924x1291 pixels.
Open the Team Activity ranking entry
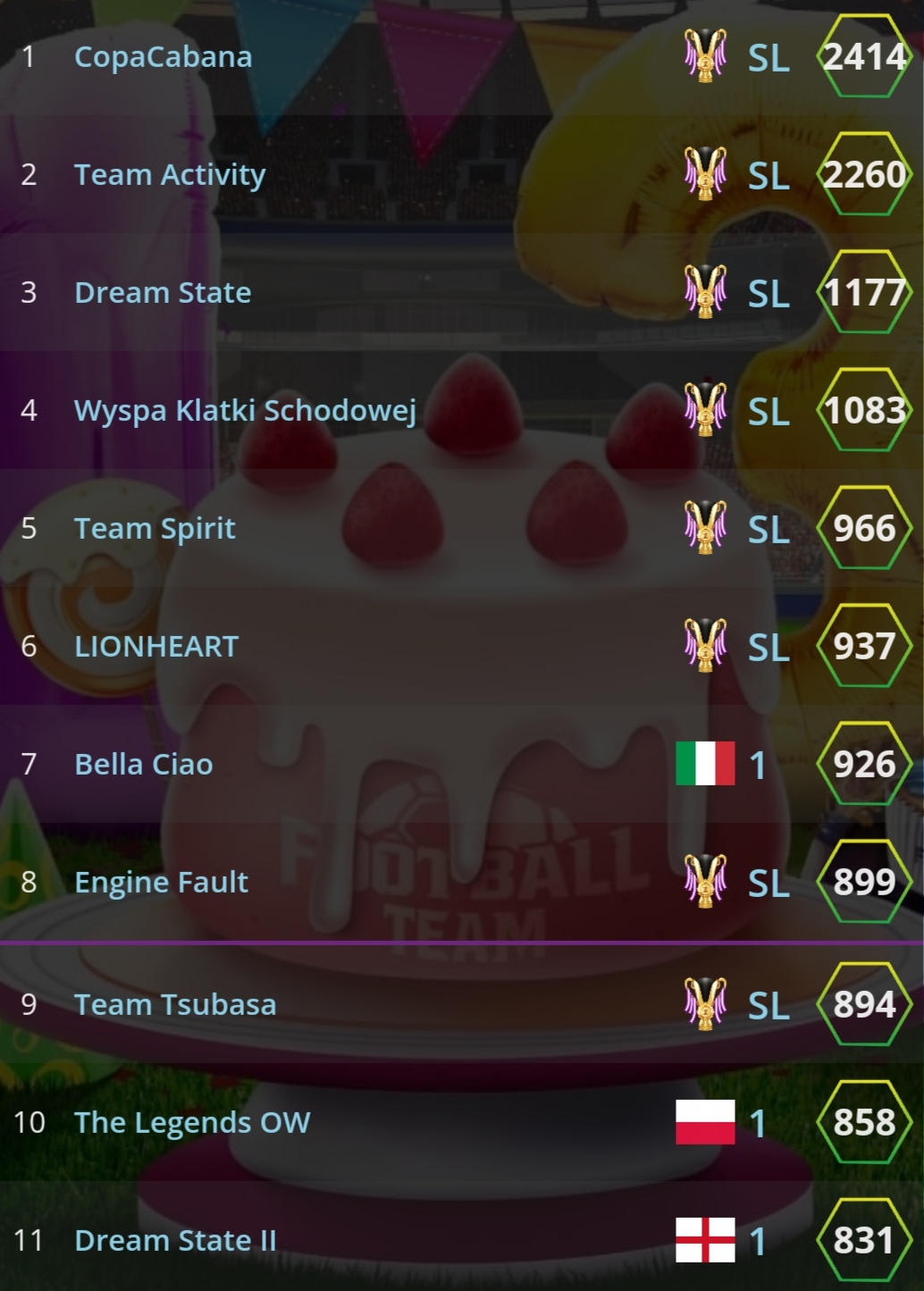pos(169,175)
